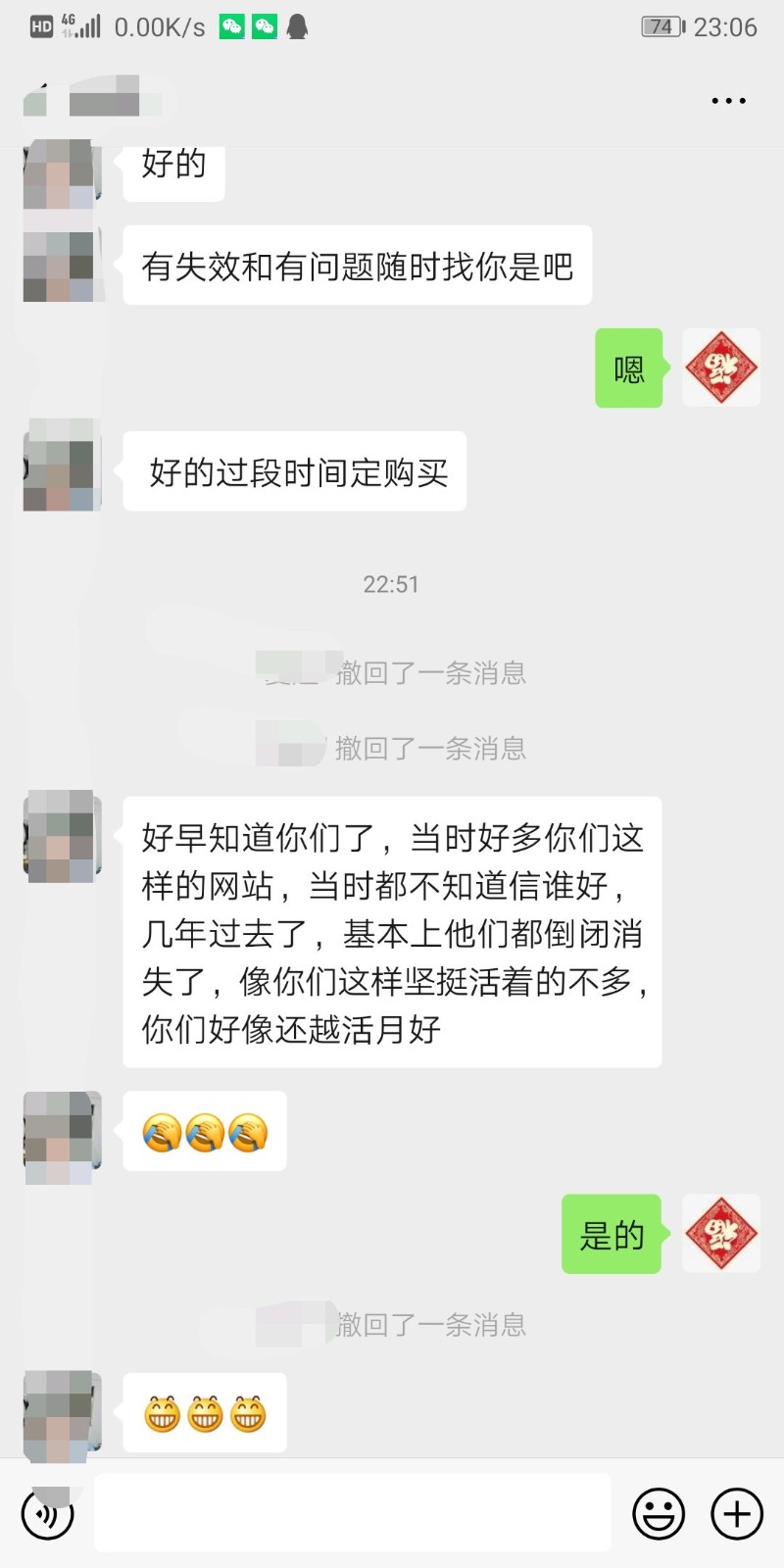The height and width of the screenshot is (1568, 784).
Task: Open the chat overflow menu
Action: click(x=728, y=101)
